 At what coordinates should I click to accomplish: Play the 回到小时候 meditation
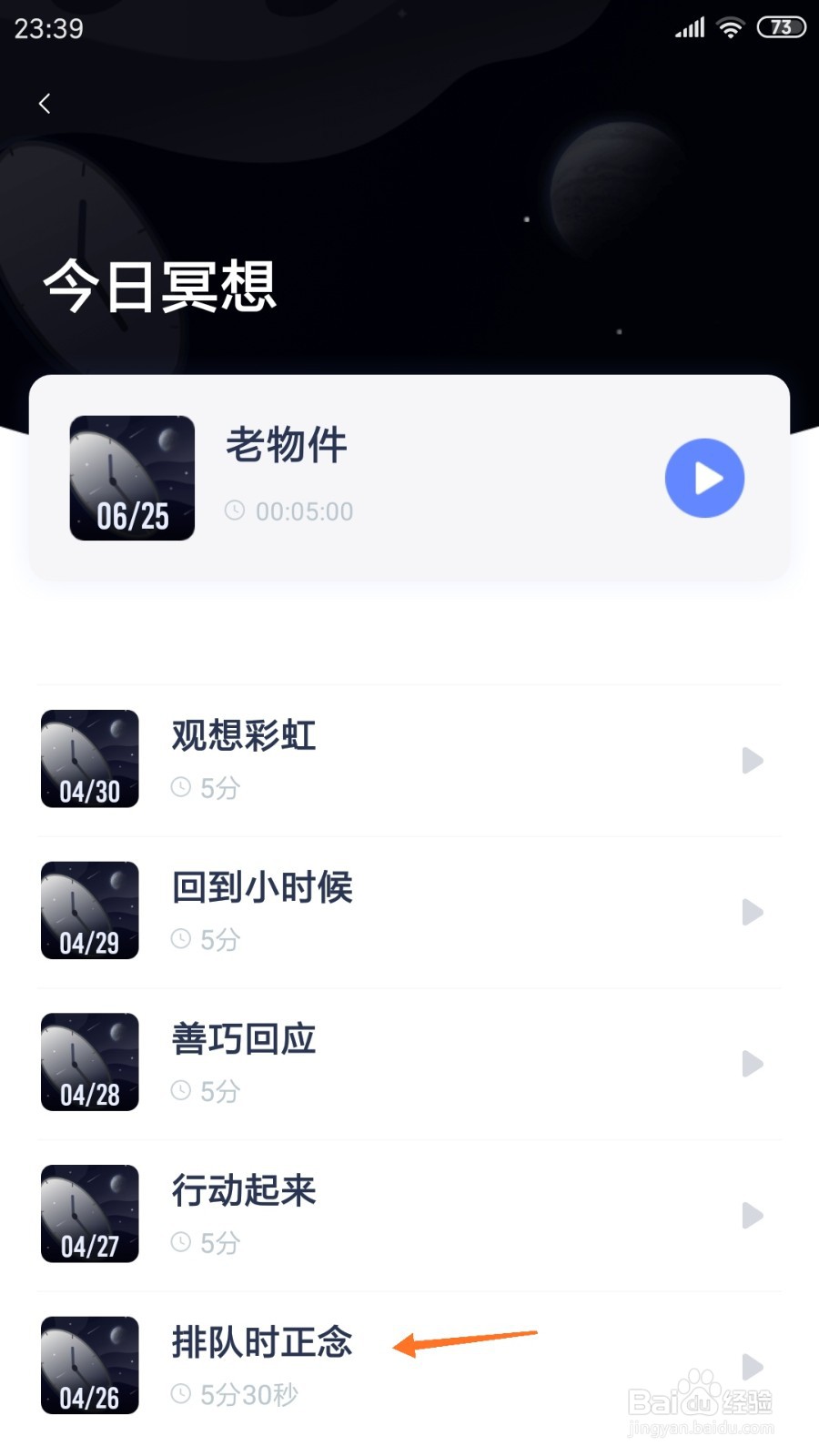pyautogui.click(x=752, y=913)
